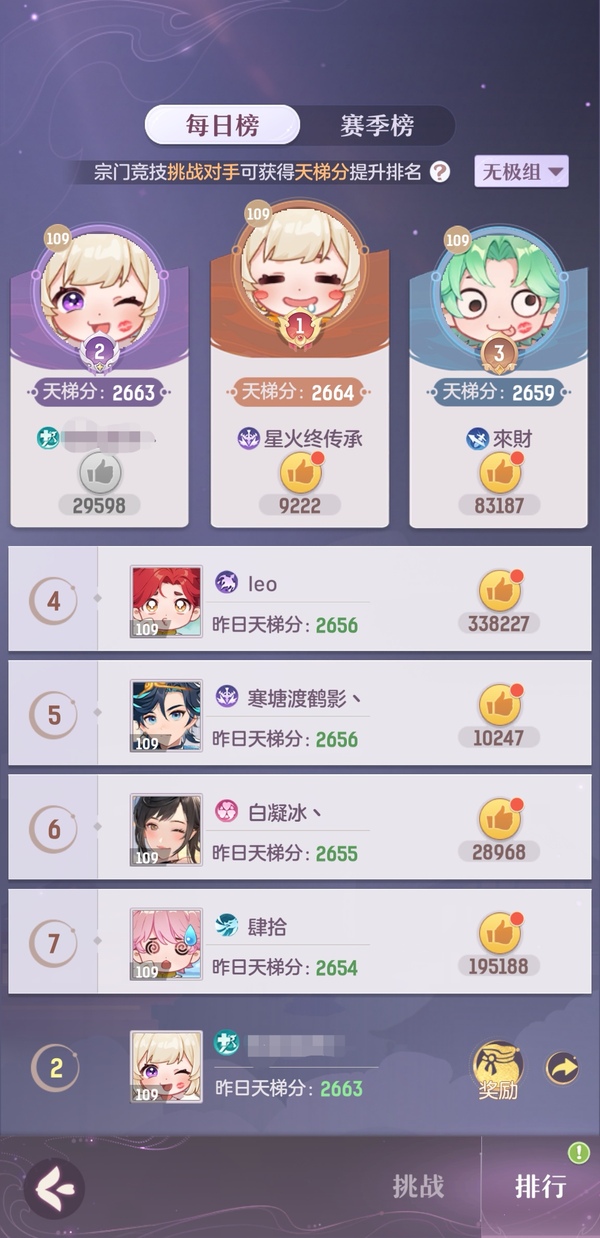
Task: Give 肆拾 a thumbs-up
Action: 499,933
